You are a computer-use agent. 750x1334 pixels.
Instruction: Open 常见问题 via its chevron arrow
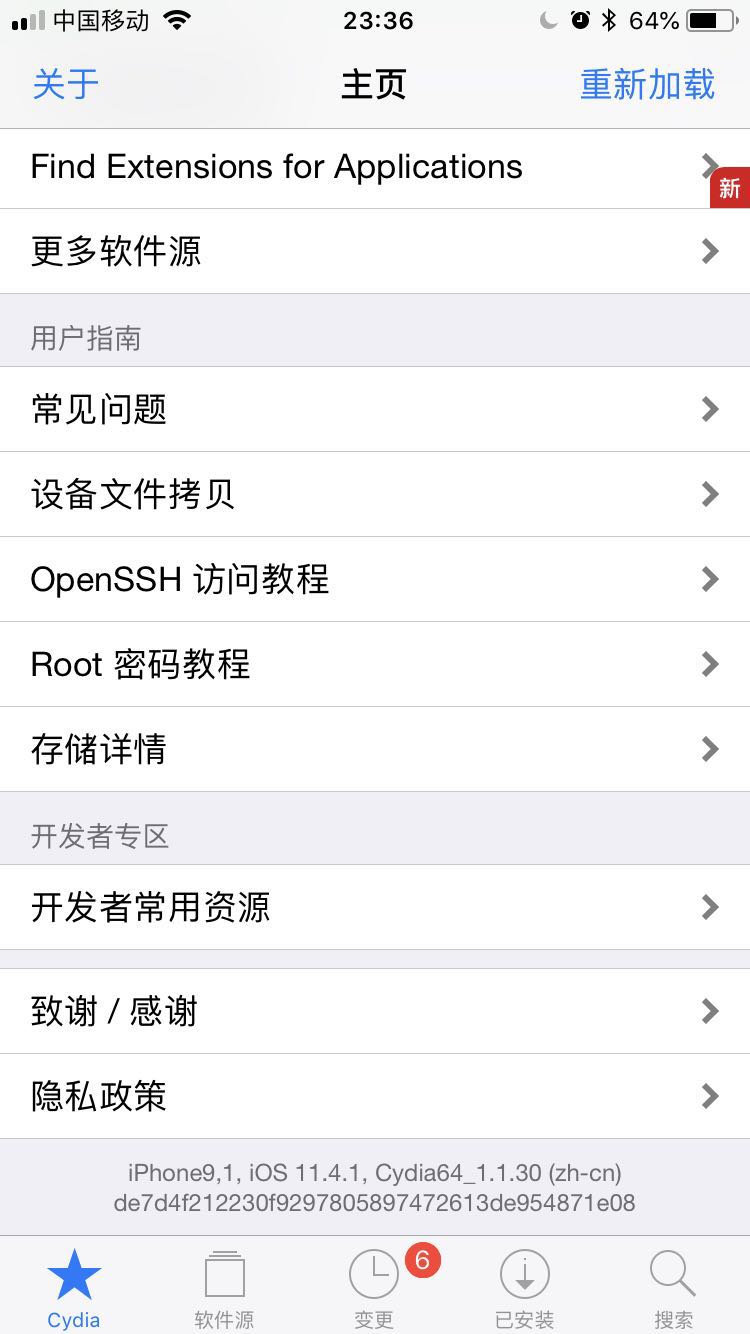tap(710, 409)
